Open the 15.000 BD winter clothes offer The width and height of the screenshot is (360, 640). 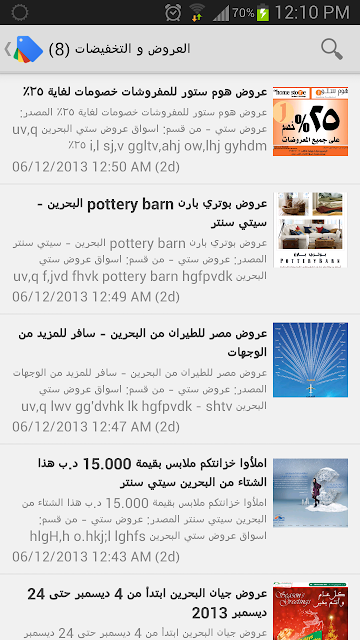(x=180, y=509)
